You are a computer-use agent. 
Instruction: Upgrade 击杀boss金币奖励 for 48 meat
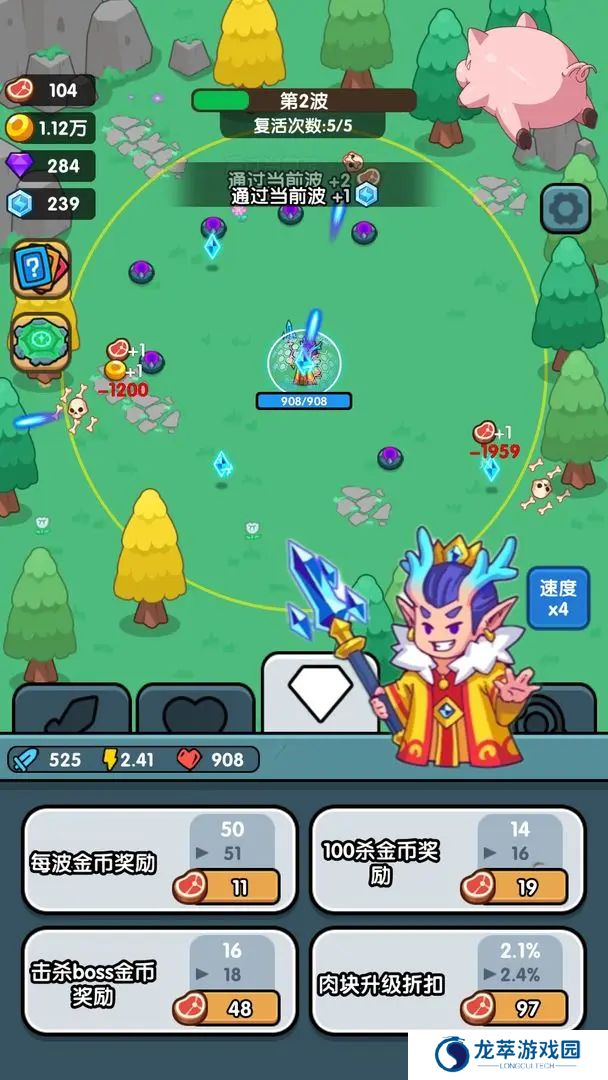(225, 1008)
